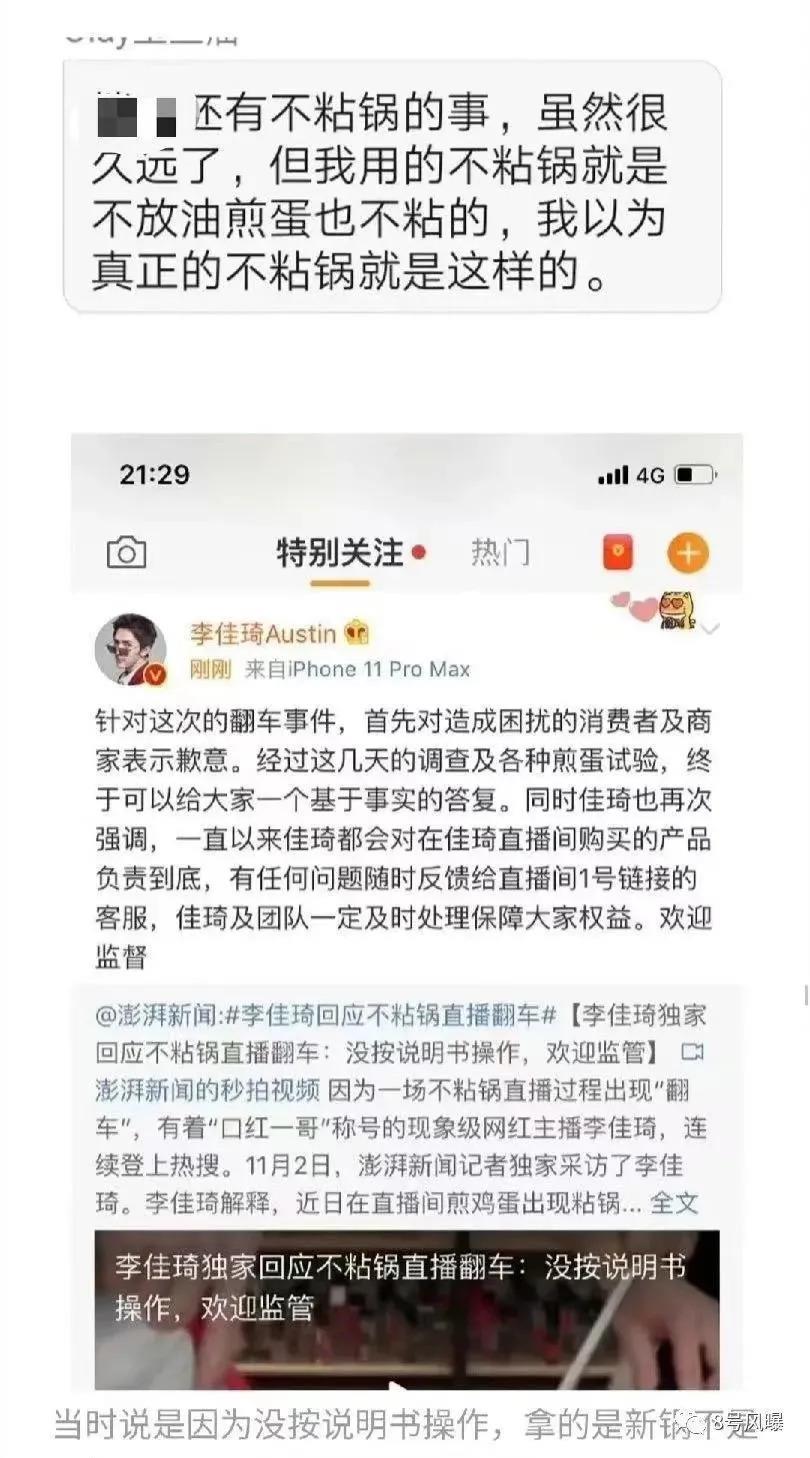Select the 特别关注 tab
This screenshot has height=1458, width=810.
coord(339,550)
